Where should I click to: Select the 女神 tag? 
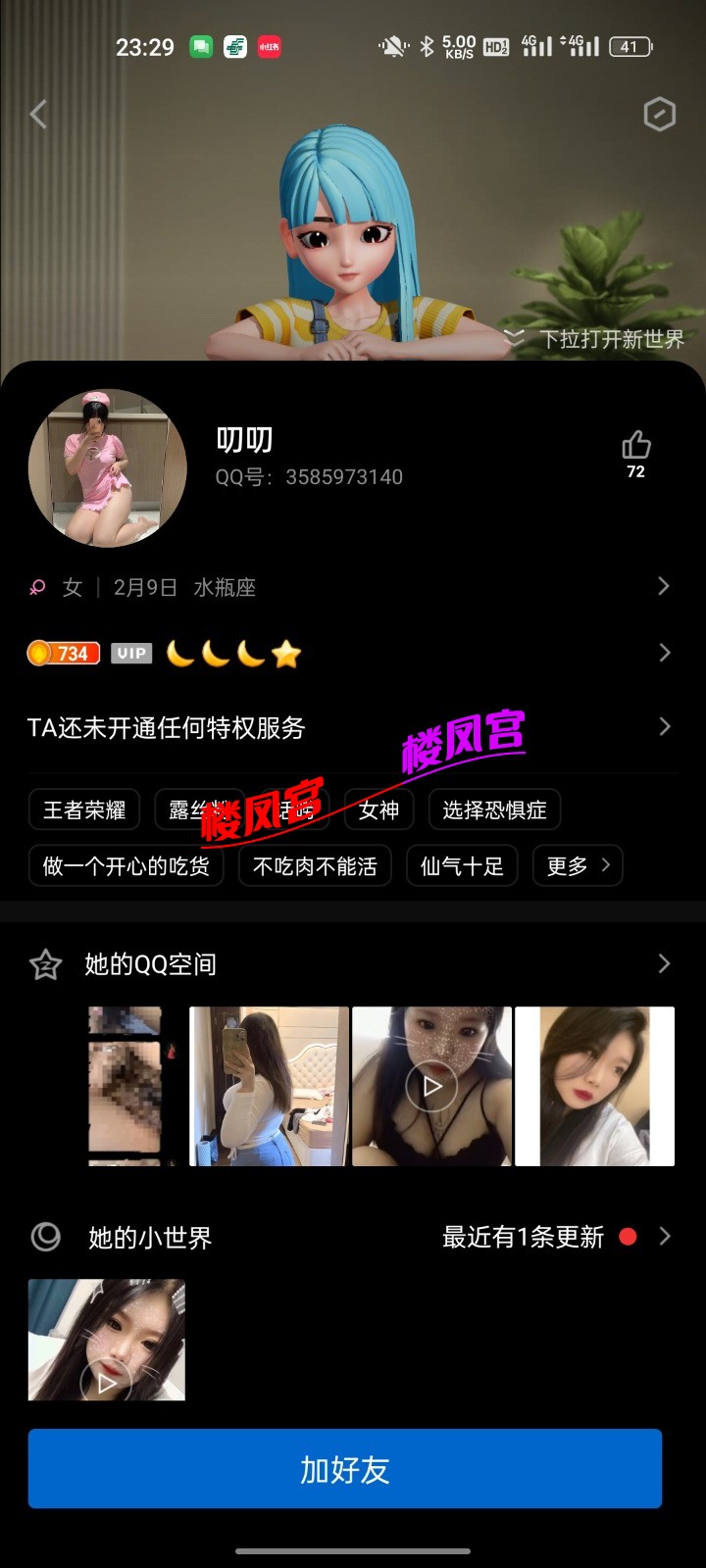coord(378,810)
